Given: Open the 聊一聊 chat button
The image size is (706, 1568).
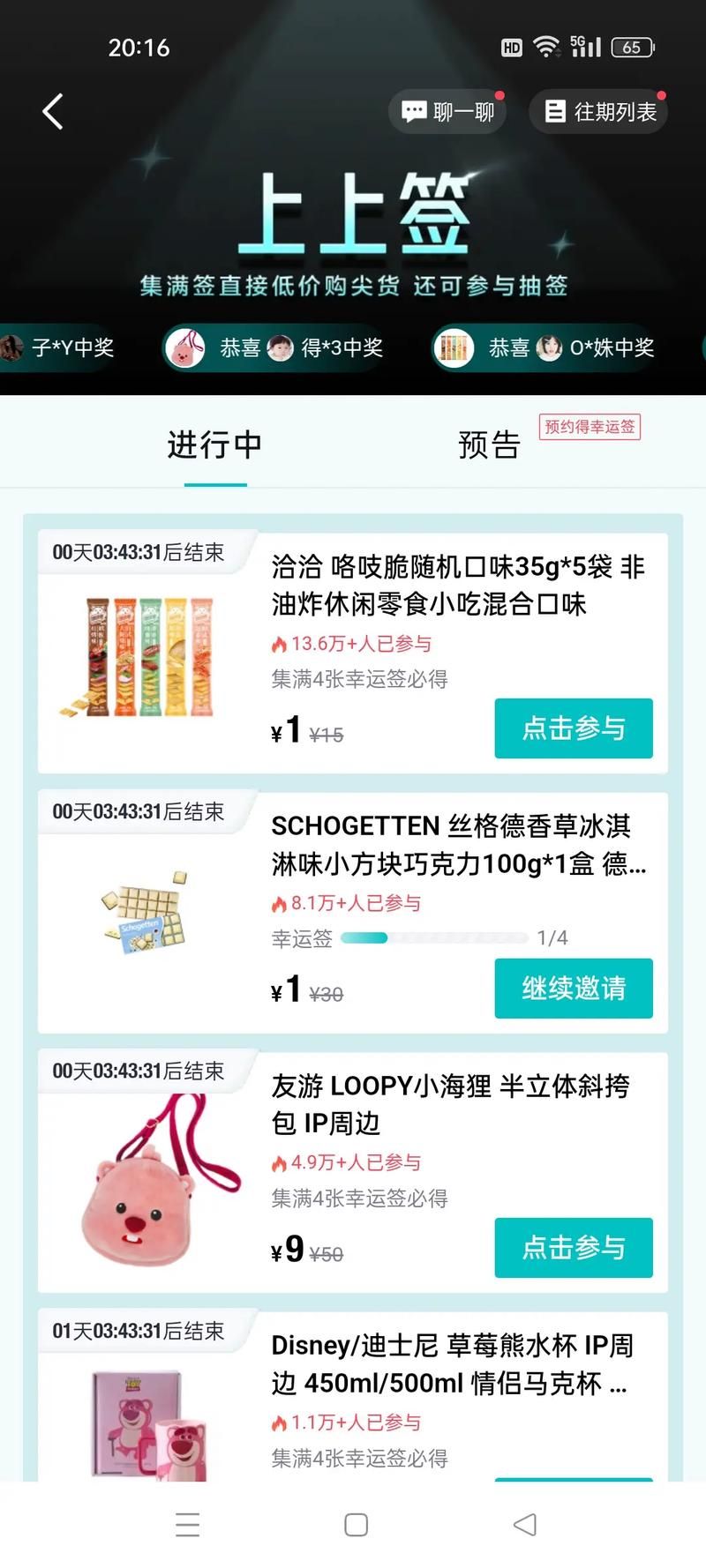Looking at the screenshot, I should coord(447,112).
